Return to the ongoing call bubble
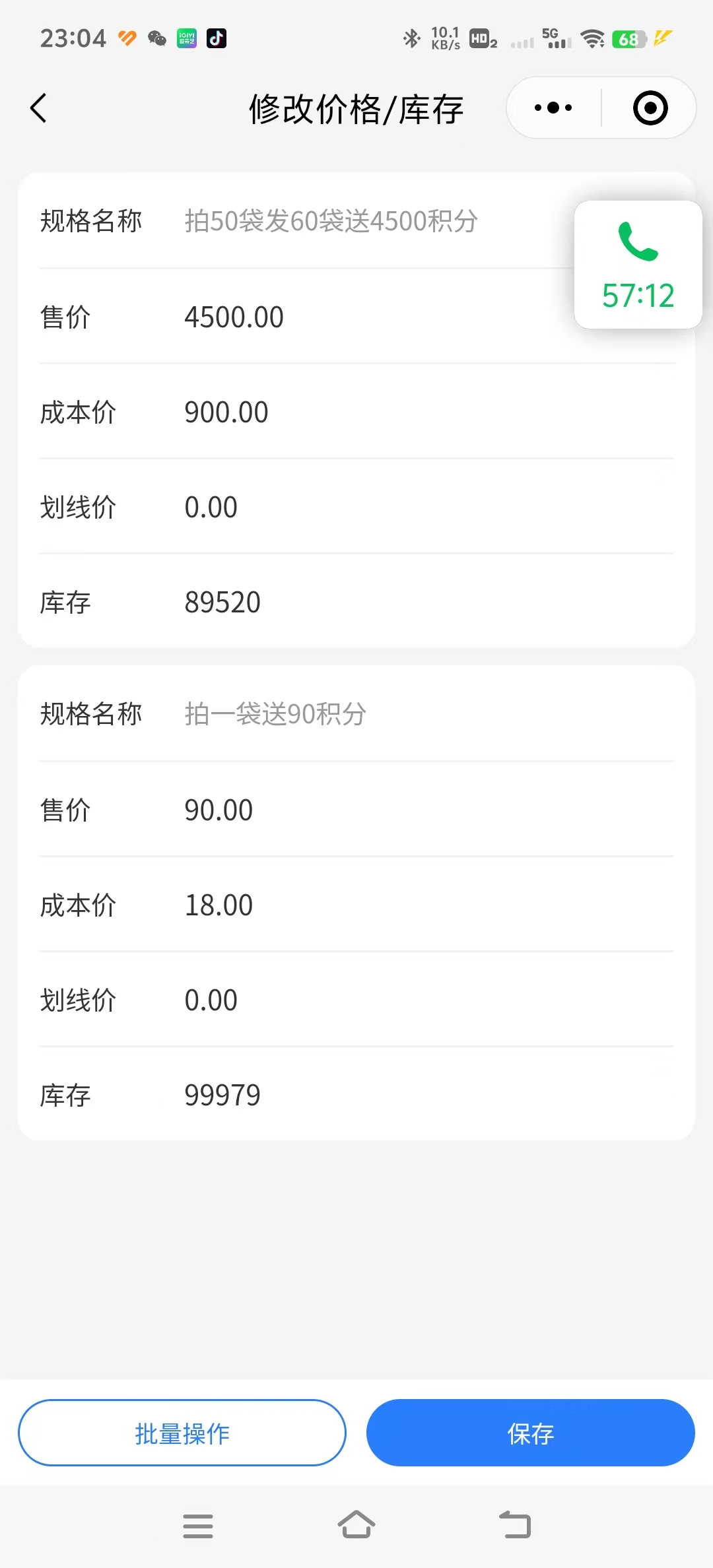The image size is (713, 1568). (x=638, y=265)
